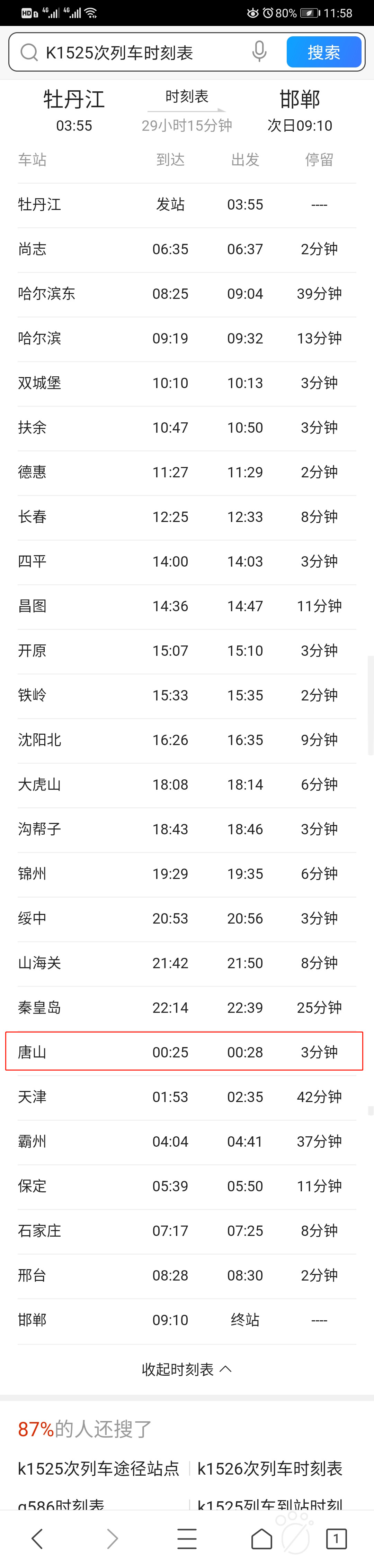
Task: Open related search k1526次列车时刻表
Action: pos(270,1468)
